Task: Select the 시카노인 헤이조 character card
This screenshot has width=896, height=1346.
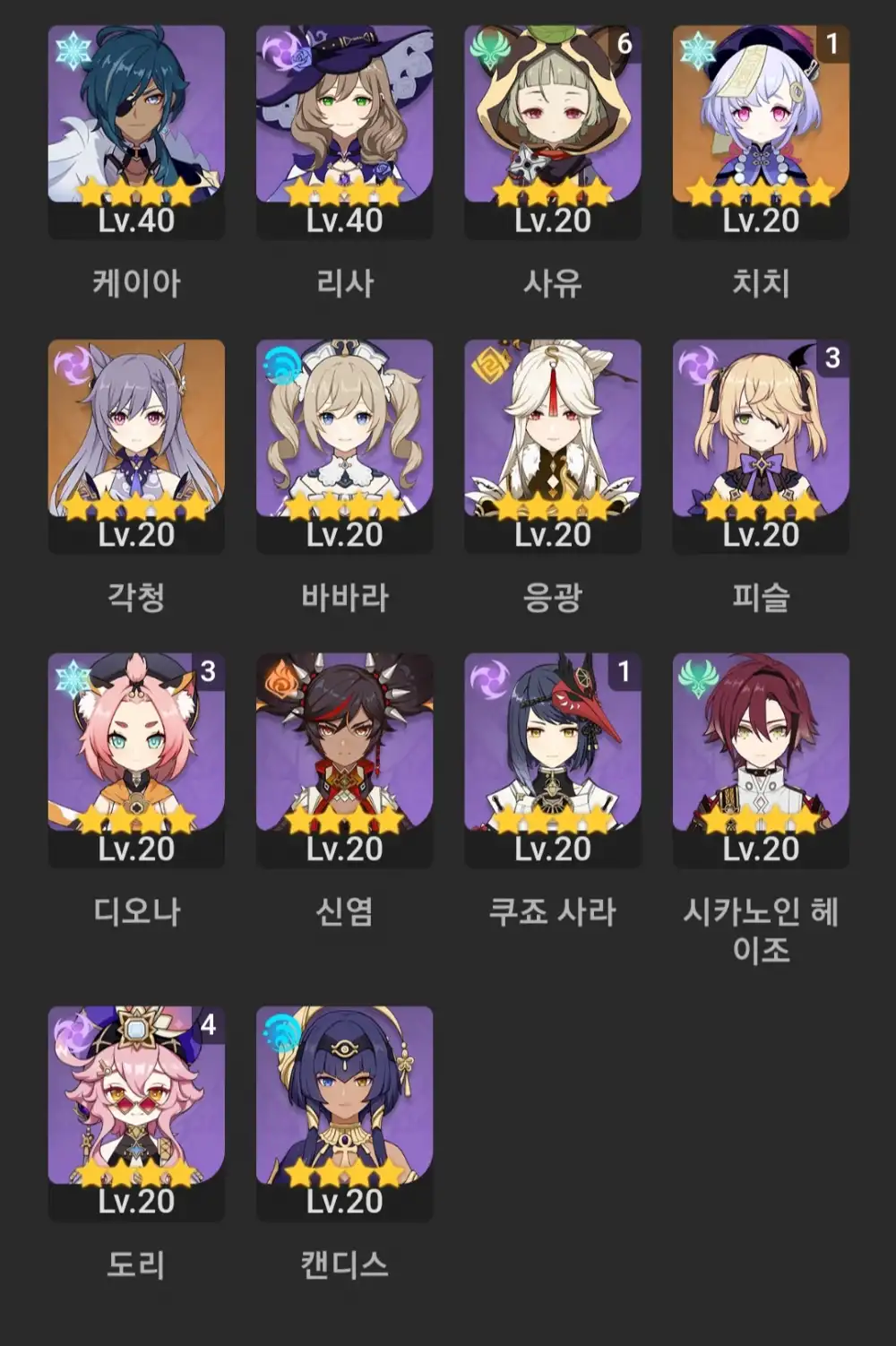Action: click(761, 759)
